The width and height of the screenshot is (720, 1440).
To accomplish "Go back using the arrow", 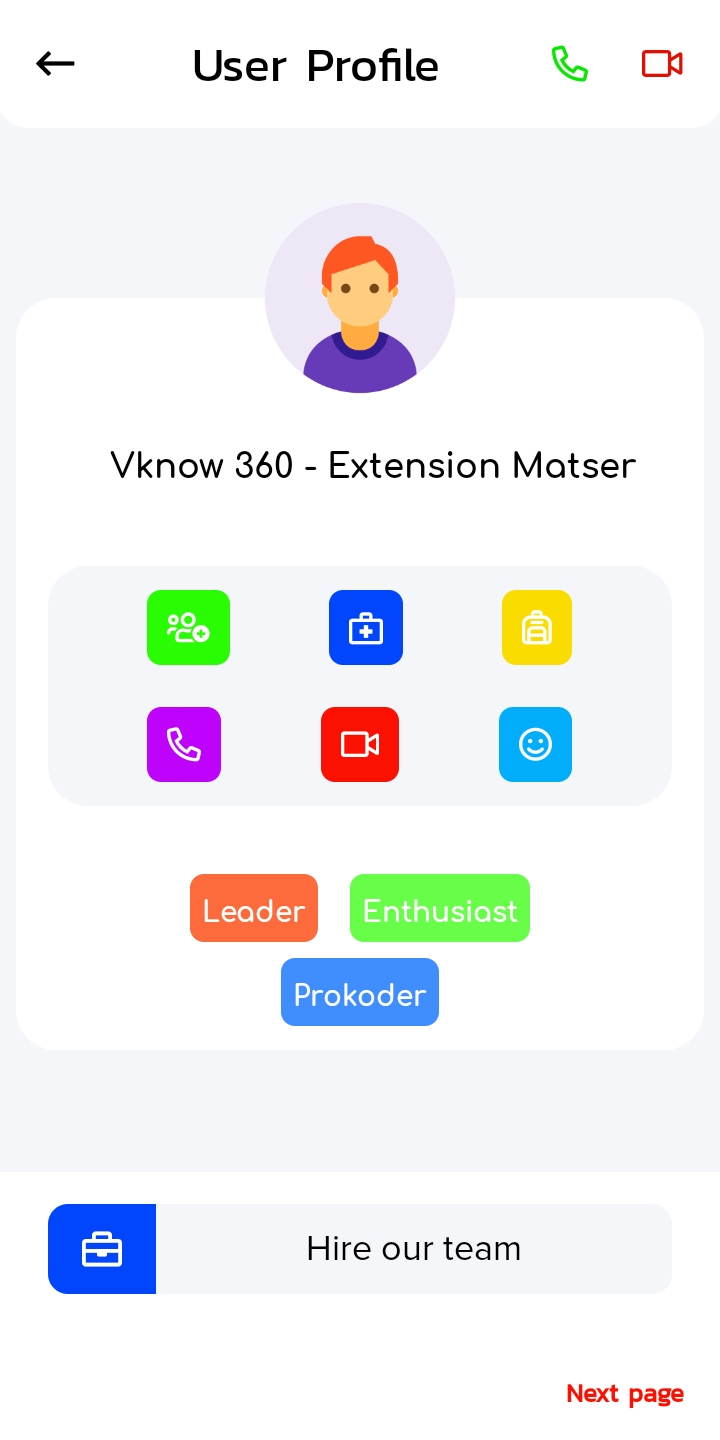I will (x=55, y=64).
